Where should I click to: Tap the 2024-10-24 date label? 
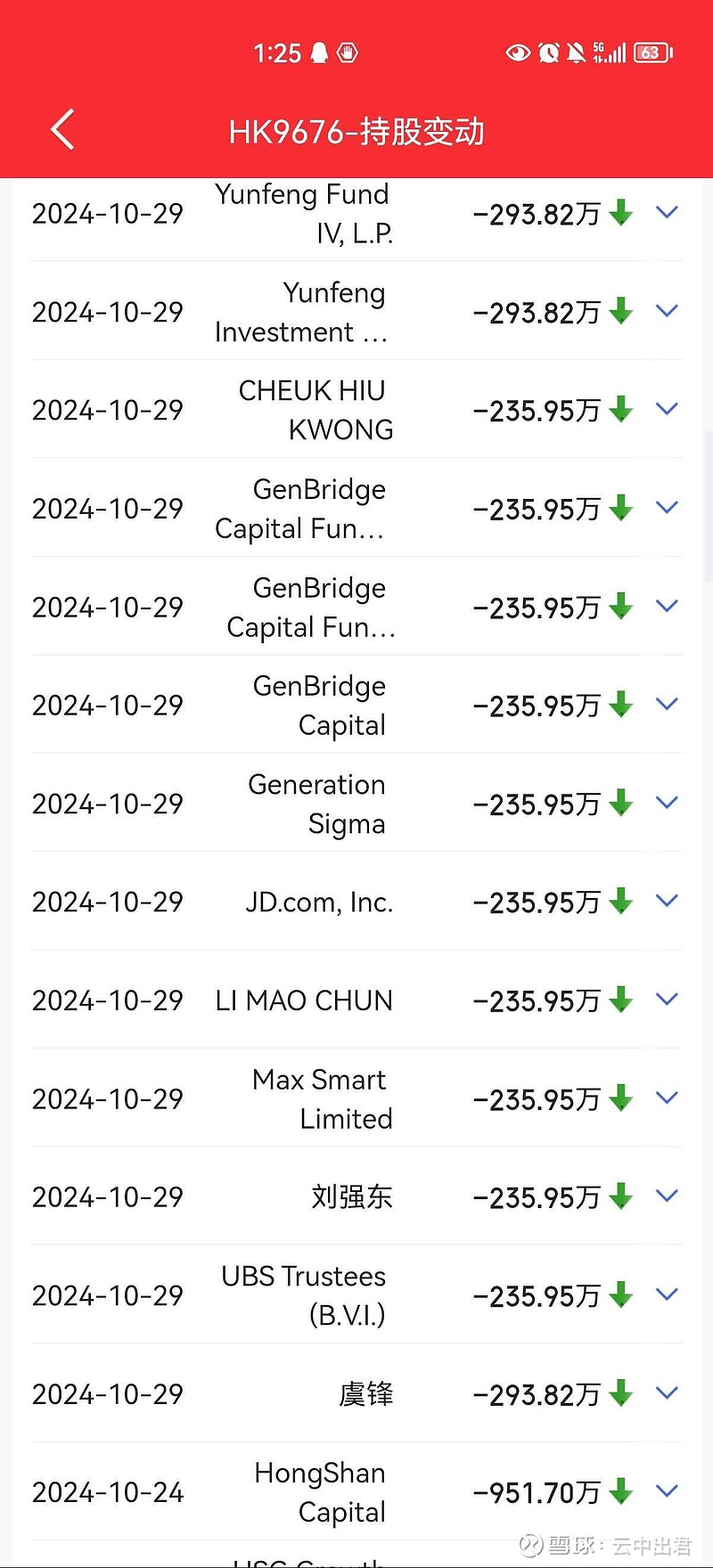pyautogui.click(x=108, y=1492)
